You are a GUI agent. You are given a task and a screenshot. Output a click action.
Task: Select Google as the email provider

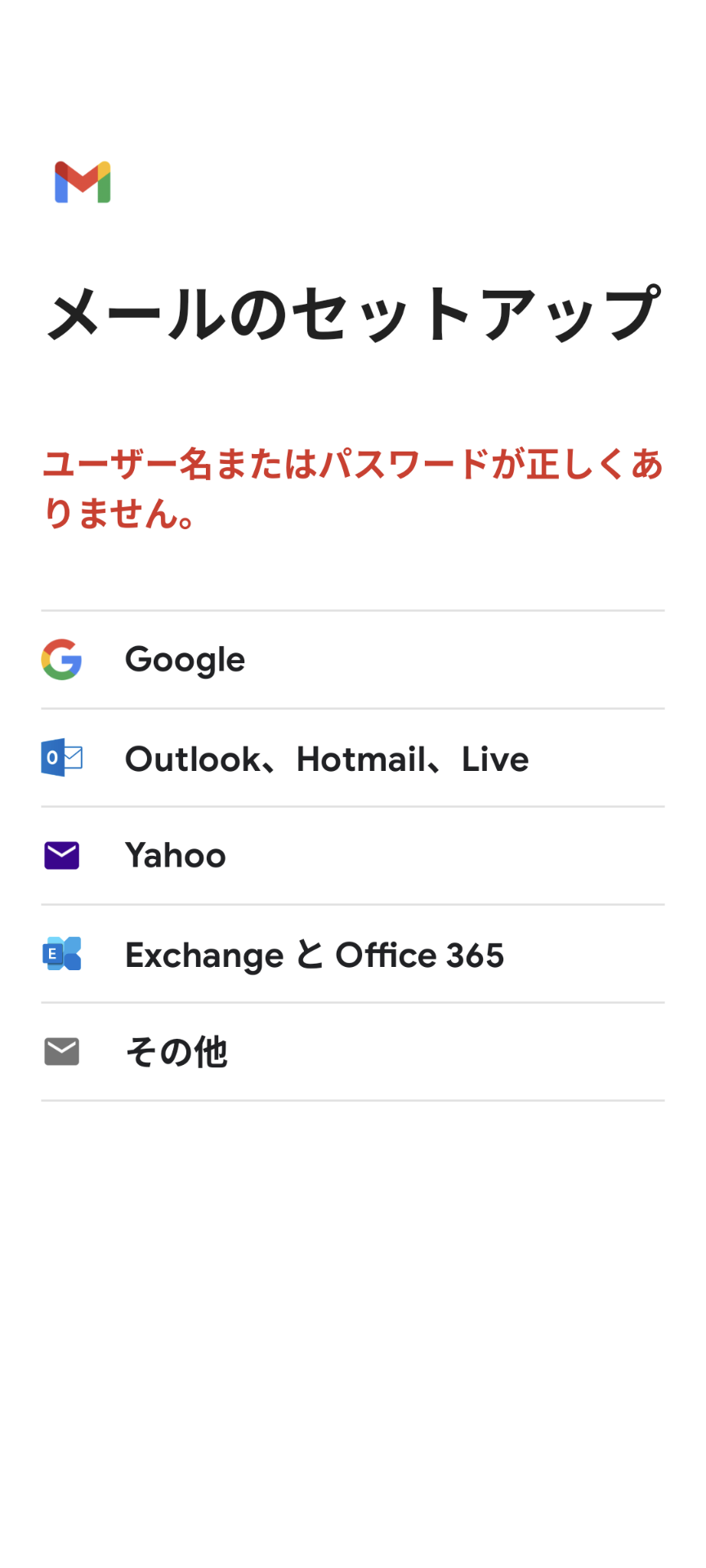pyautogui.click(x=353, y=660)
